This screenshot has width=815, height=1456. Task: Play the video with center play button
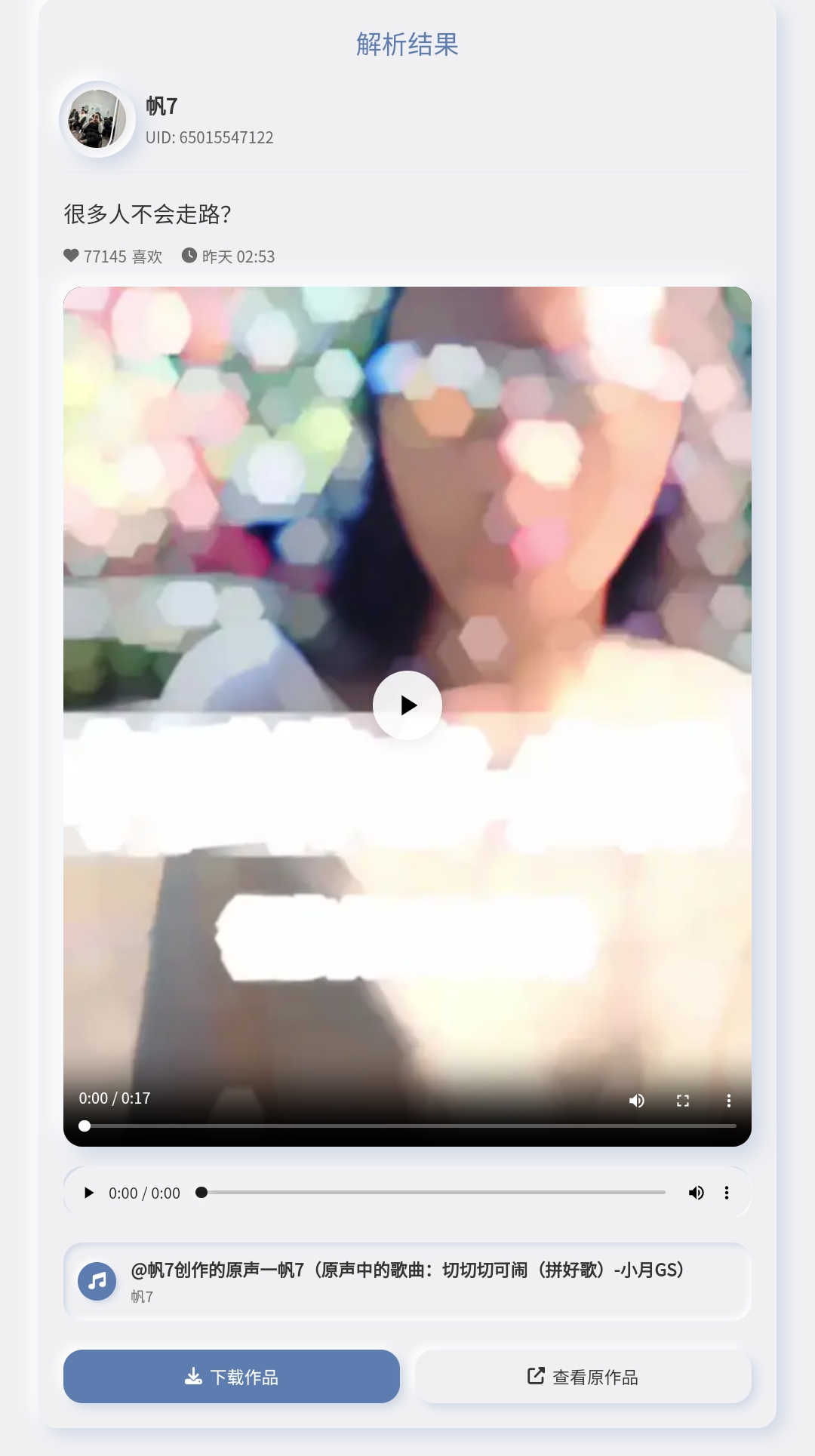pos(407,705)
